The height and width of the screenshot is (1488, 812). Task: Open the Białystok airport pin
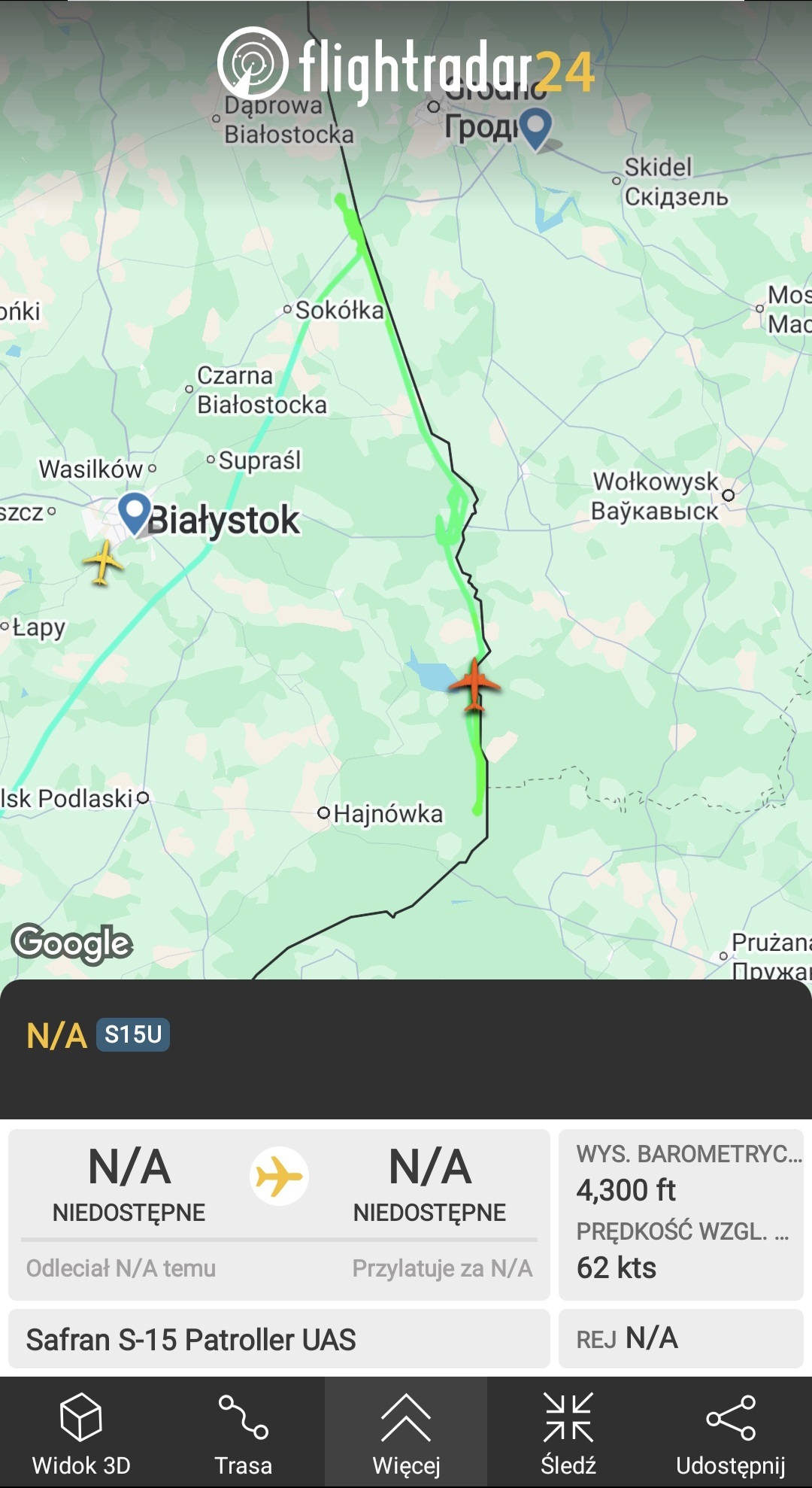click(x=135, y=513)
